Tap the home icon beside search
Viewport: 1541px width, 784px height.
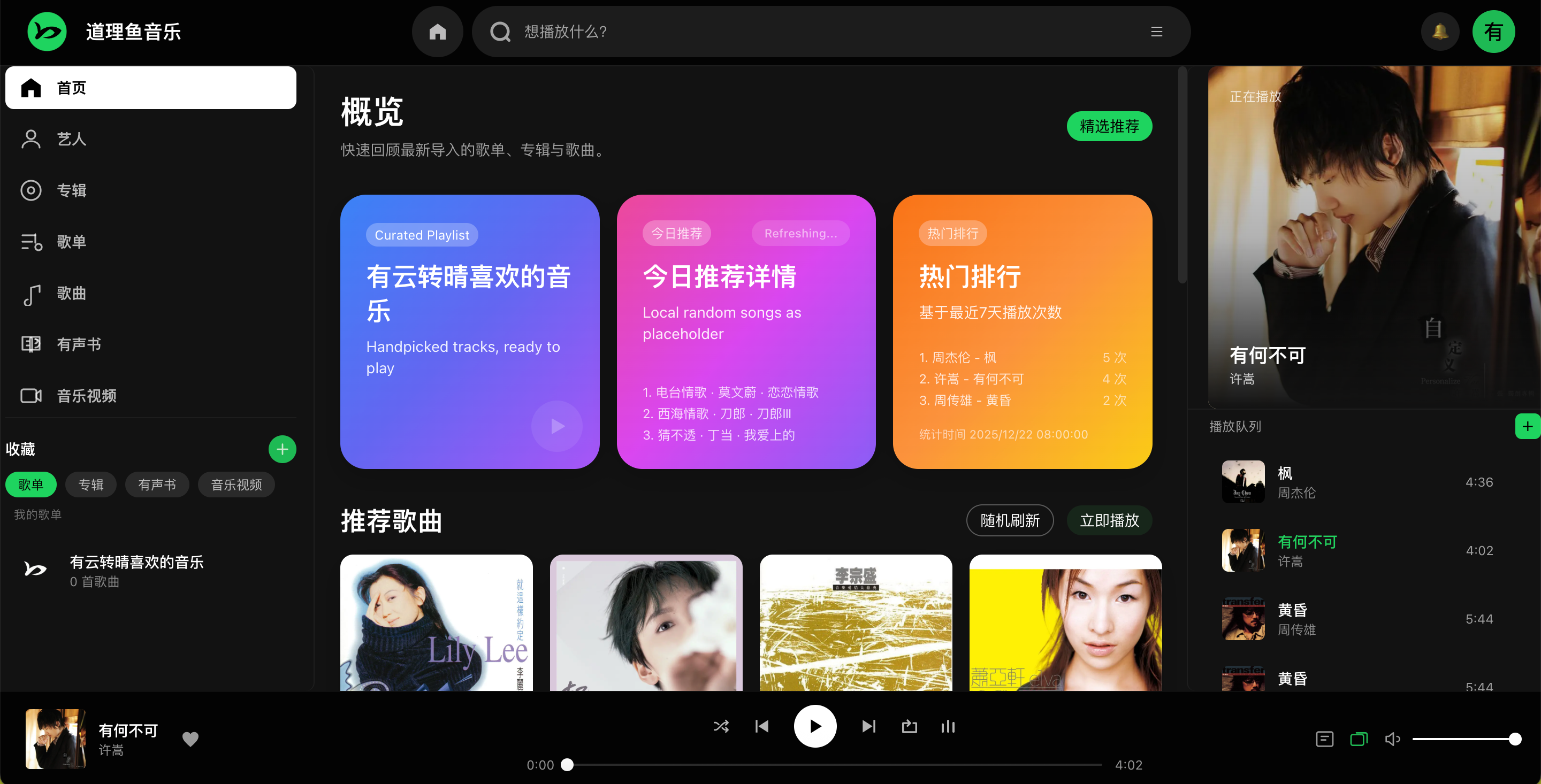click(437, 31)
